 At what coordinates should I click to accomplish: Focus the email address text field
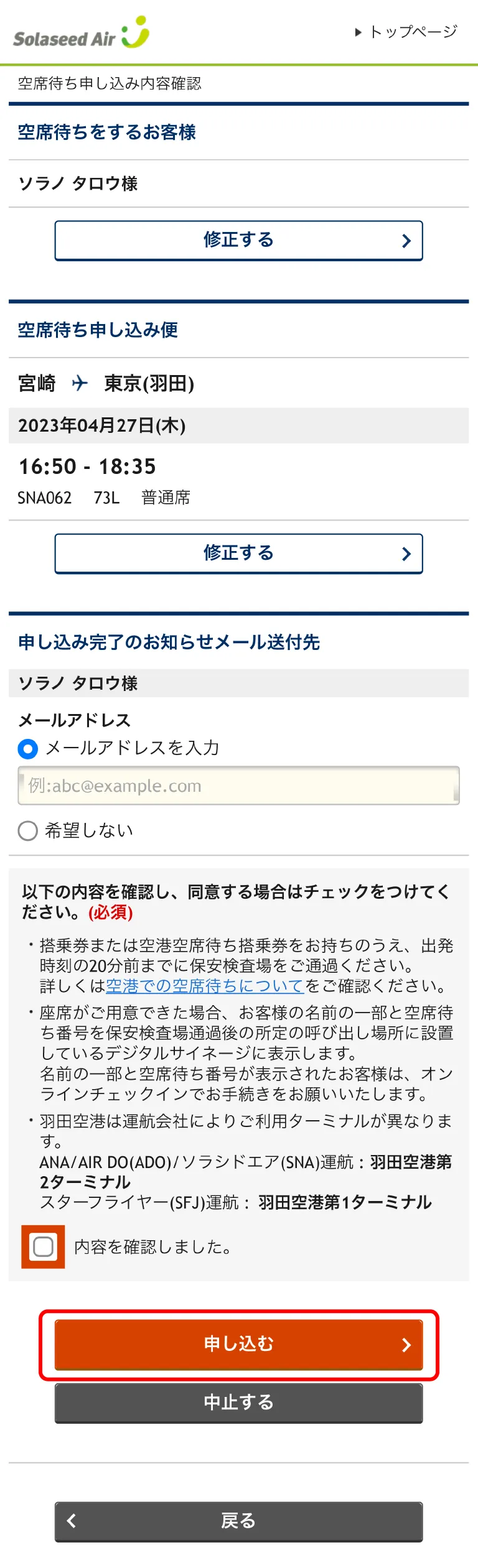coord(238,786)
